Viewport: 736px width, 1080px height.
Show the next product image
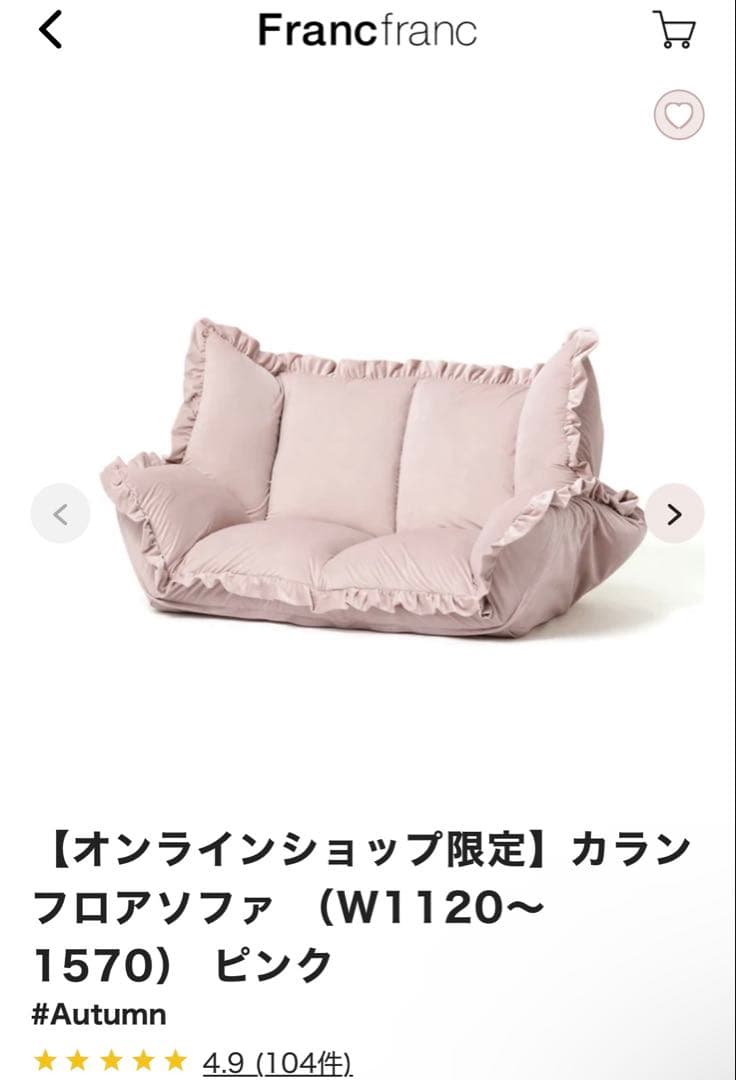click(x=675, y=514)
